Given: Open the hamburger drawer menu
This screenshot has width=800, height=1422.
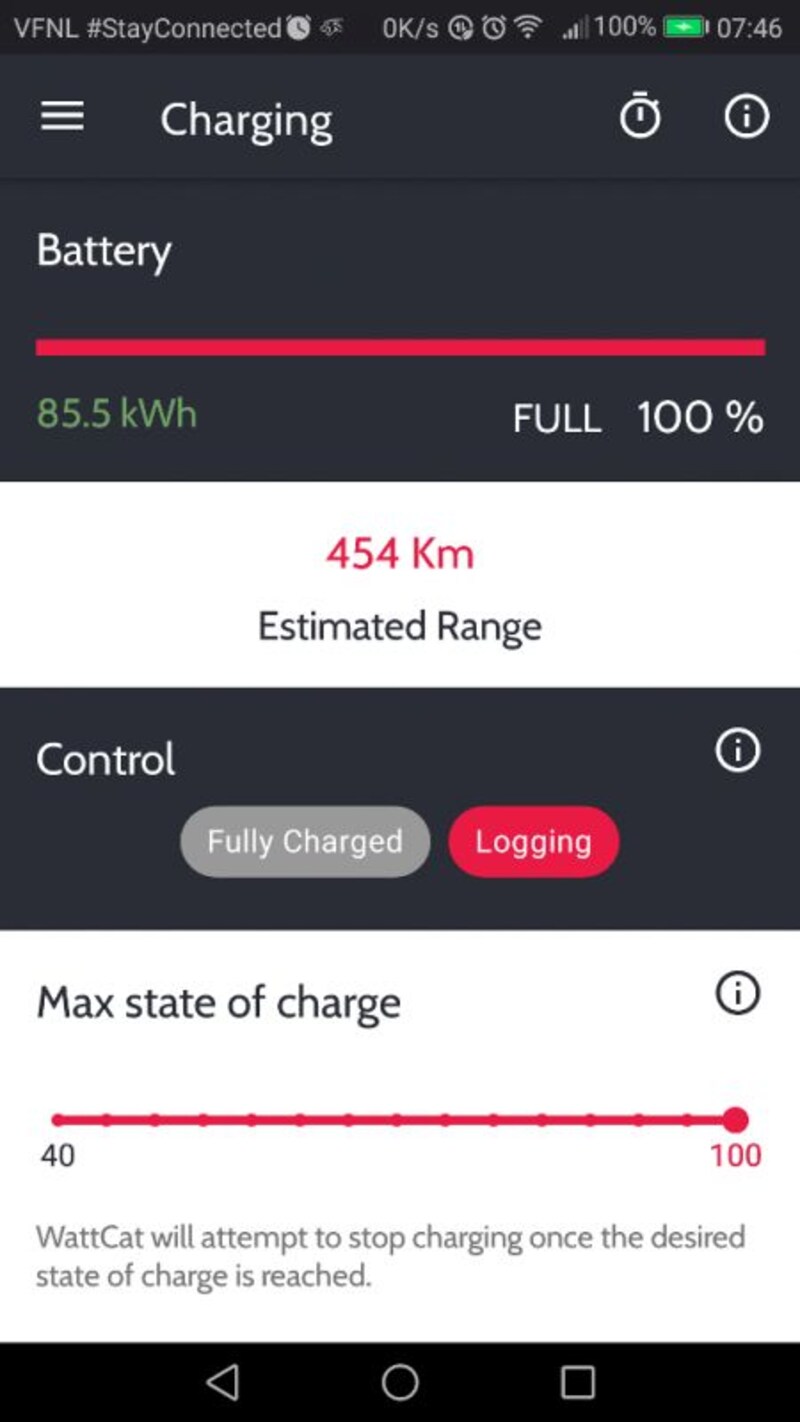Looking at the screenshot, I should point(62,118).
